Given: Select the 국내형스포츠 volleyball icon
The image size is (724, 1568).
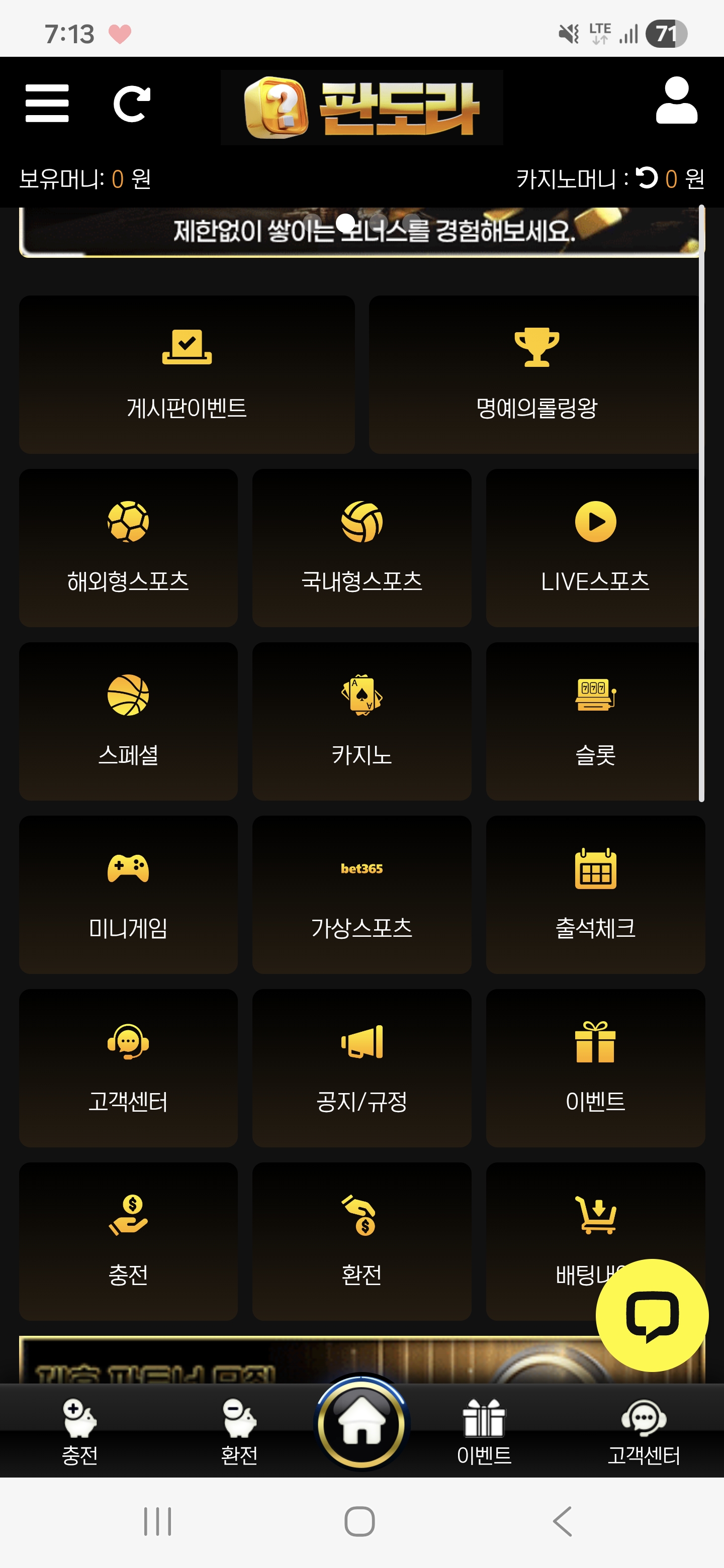Looking at the screenshot, I should [x=361, y=522].
